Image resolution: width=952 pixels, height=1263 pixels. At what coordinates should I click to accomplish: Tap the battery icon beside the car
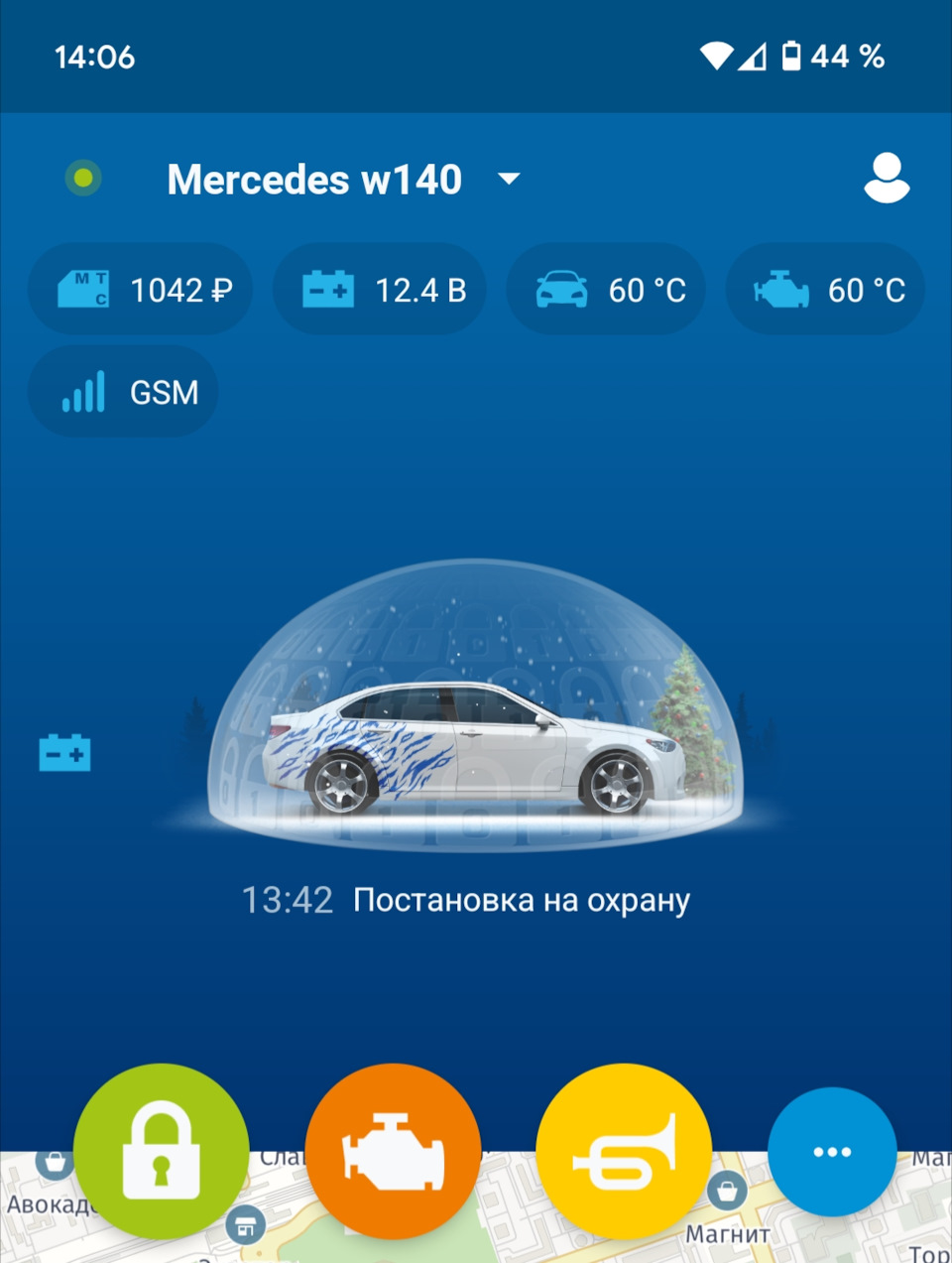64,752
